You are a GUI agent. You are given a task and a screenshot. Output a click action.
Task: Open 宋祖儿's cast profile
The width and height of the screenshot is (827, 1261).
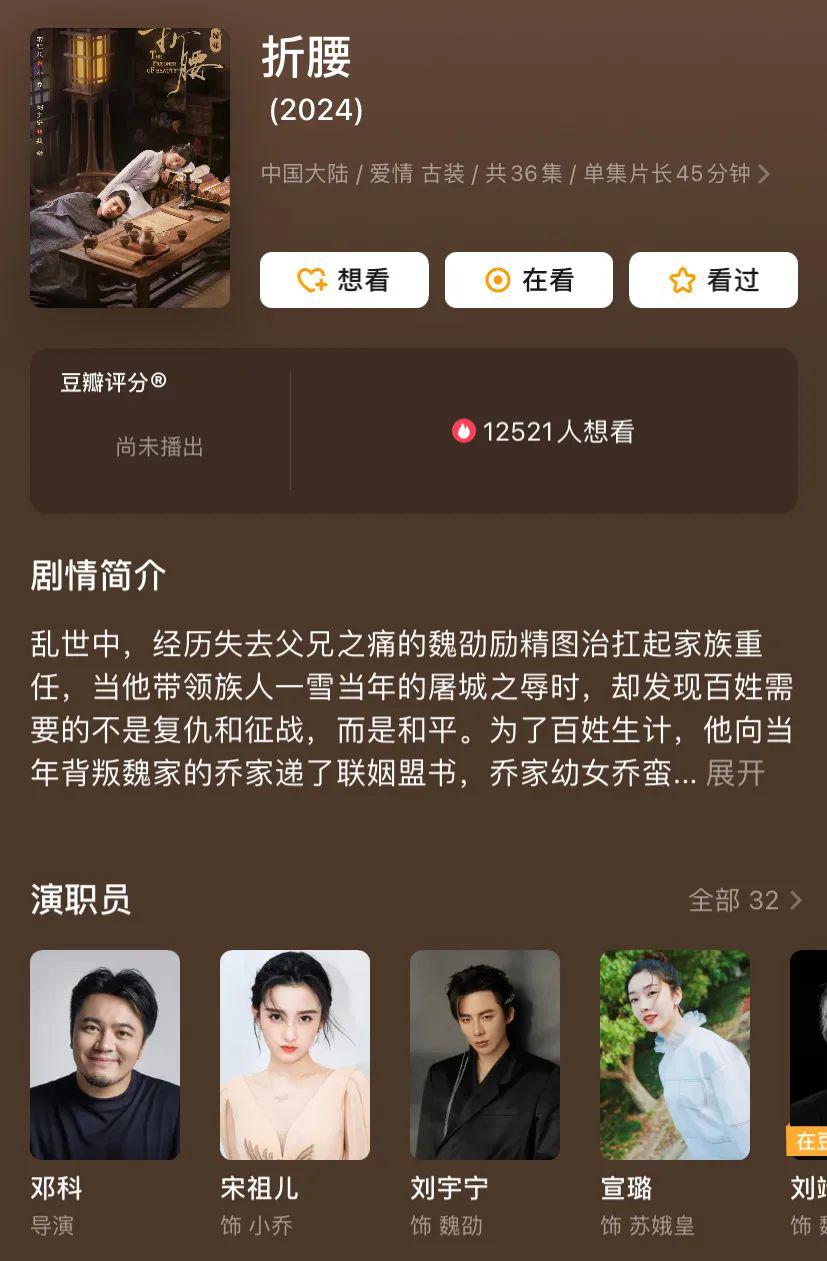click(x=295, y=1055)
